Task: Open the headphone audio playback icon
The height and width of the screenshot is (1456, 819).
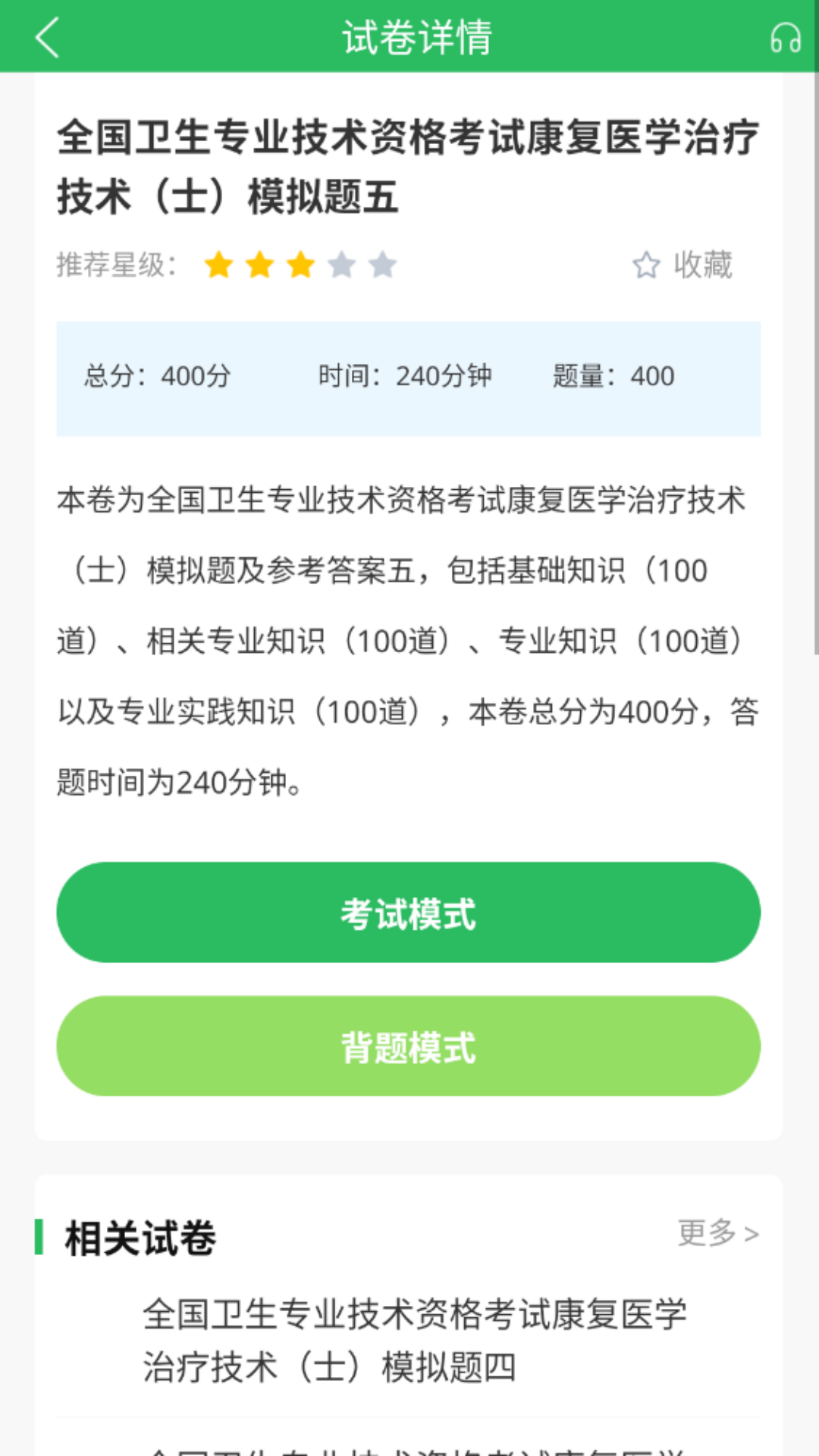Action: [785, 37]
